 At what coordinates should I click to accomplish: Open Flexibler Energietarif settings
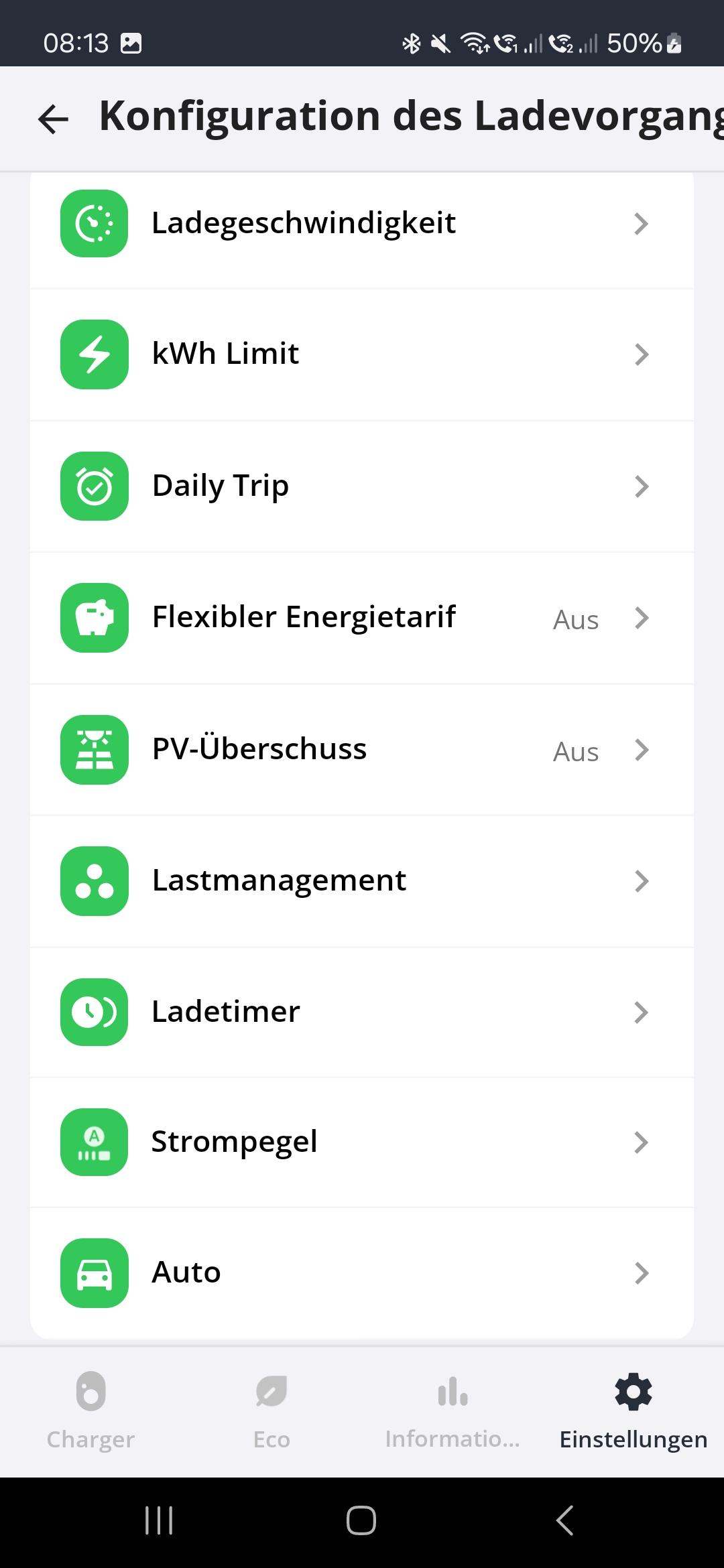(x=362, y=618)
